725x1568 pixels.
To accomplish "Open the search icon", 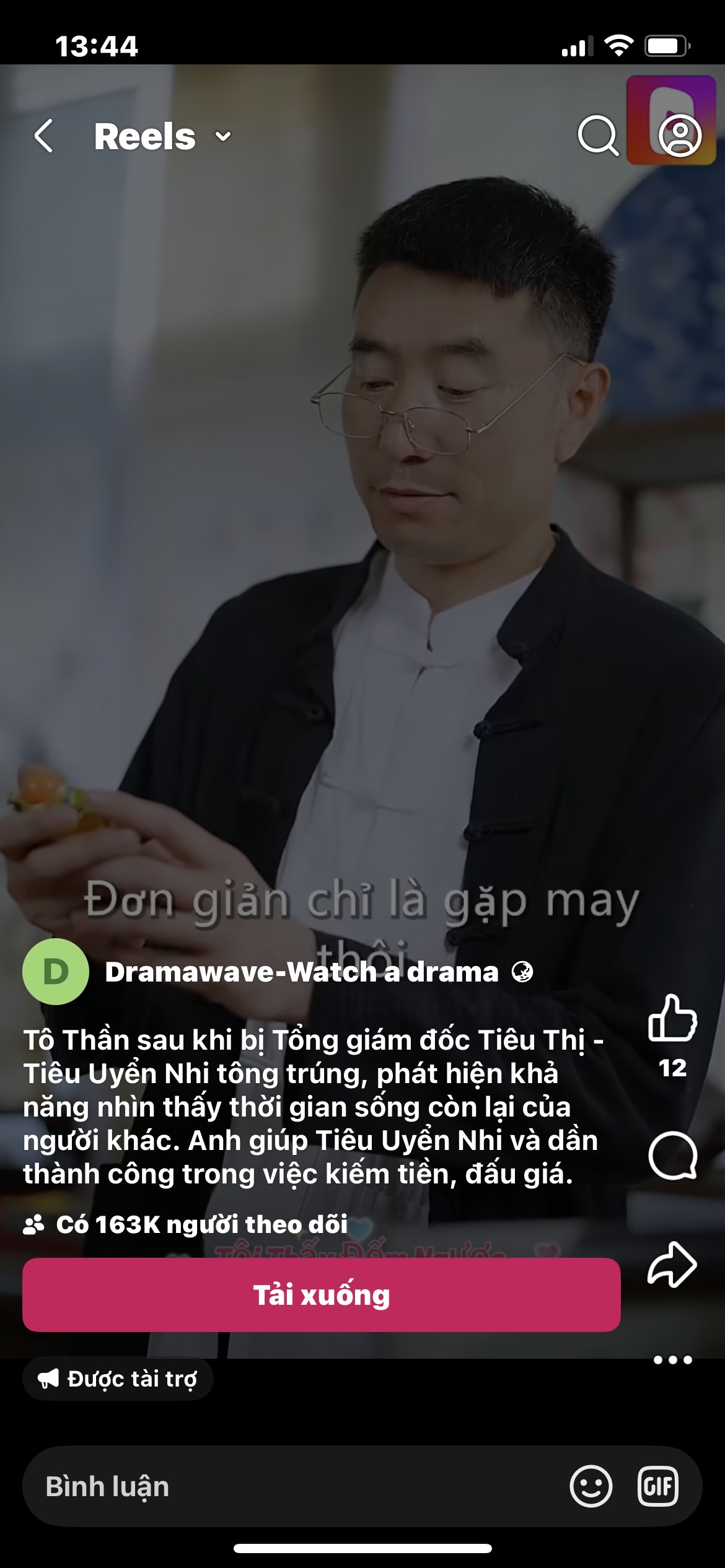I will (597, 135).
